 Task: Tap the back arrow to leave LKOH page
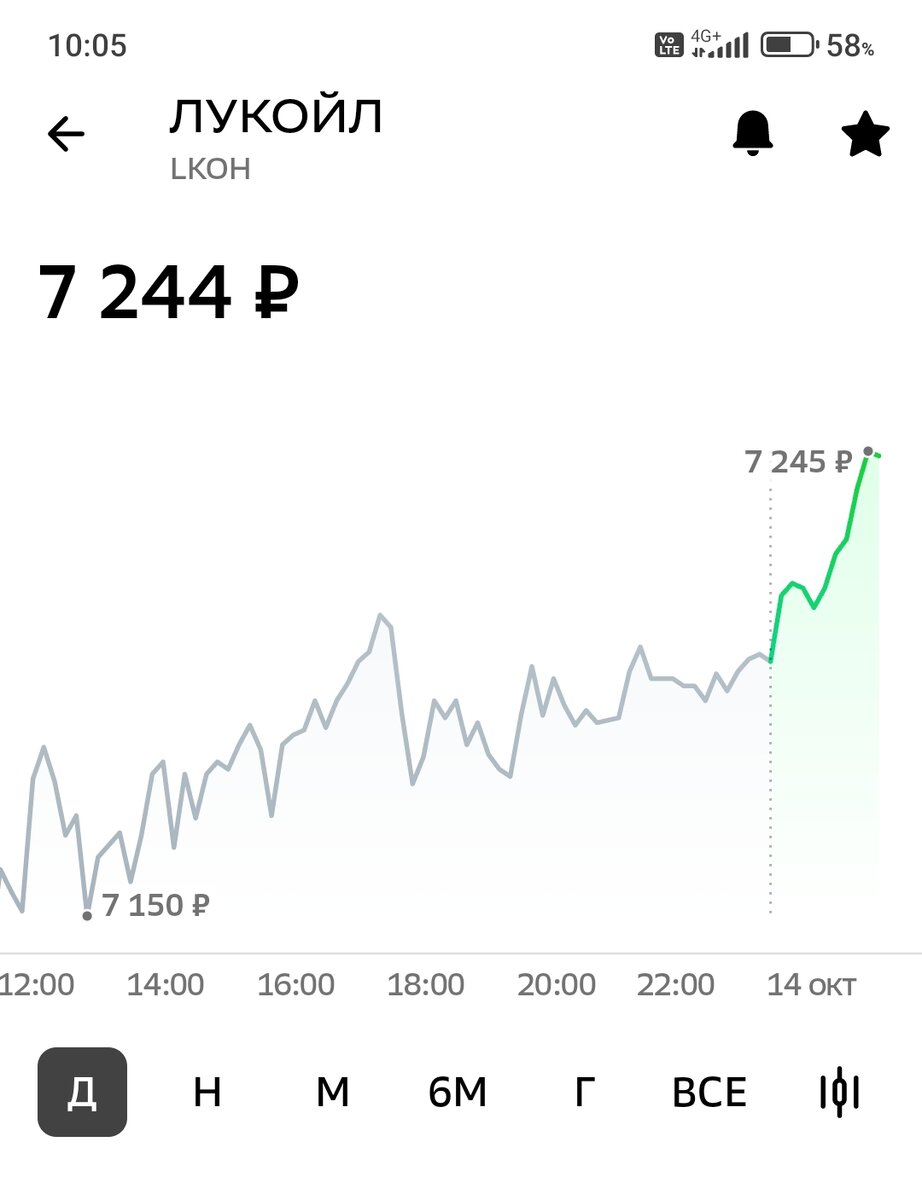pyautogui.click(x=64, y=133)
